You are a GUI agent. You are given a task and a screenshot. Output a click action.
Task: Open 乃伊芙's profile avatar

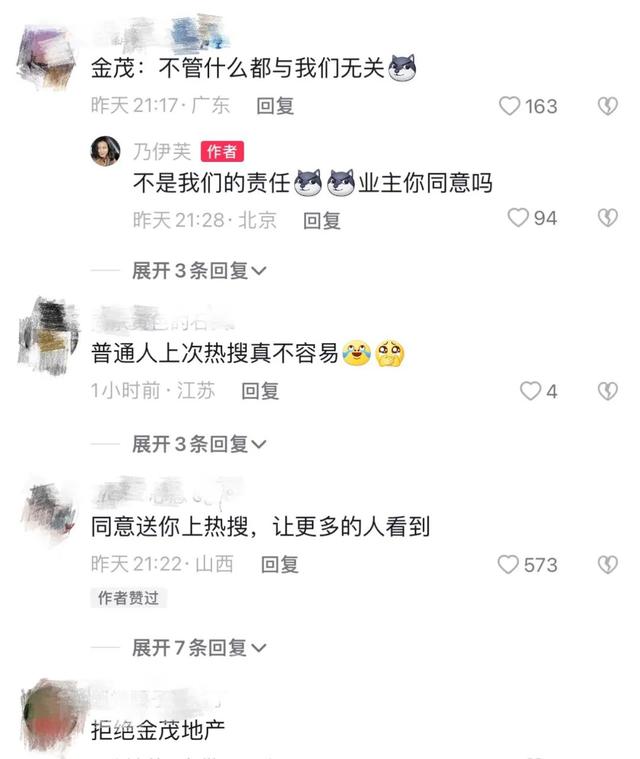pyautogui.click(x=106, y=151)
